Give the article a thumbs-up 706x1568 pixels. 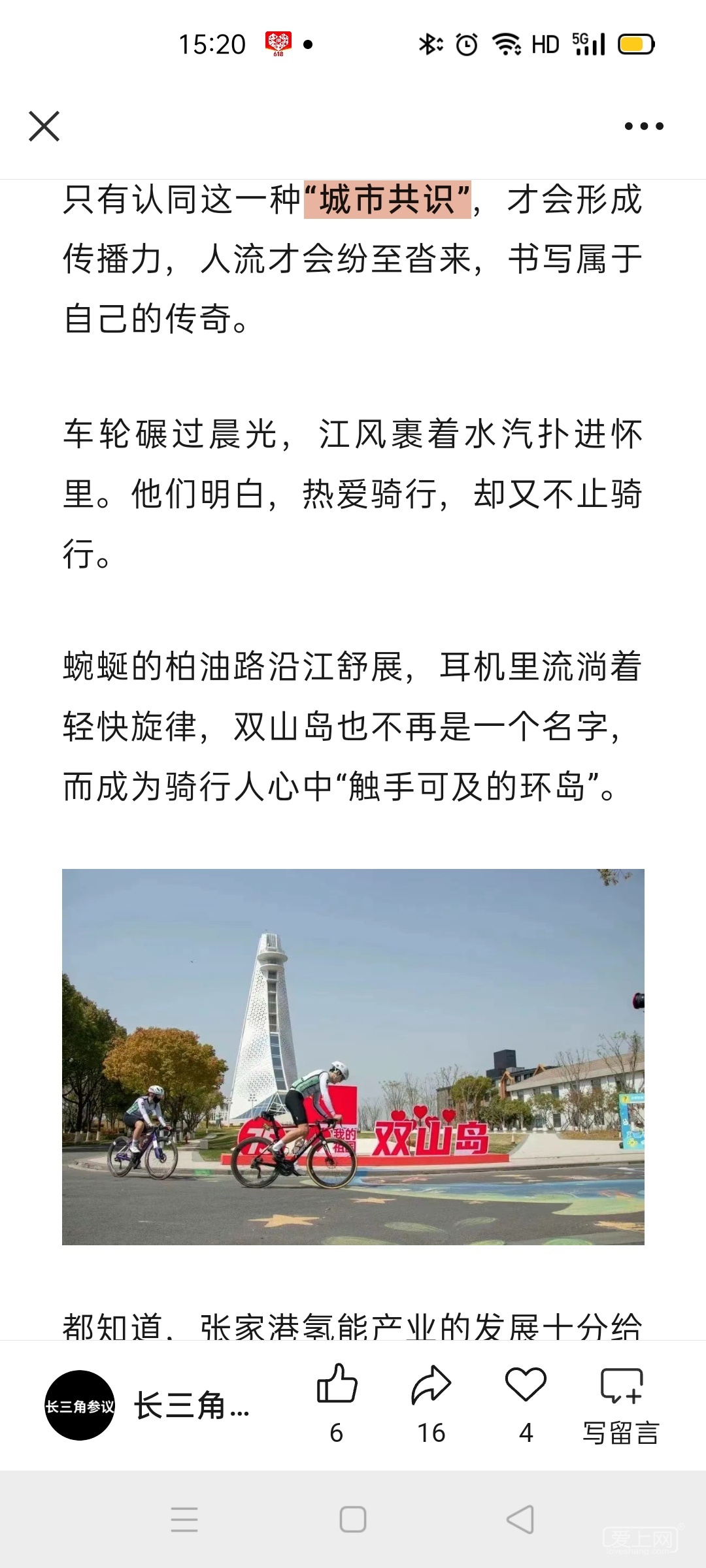pos(337,1384)
